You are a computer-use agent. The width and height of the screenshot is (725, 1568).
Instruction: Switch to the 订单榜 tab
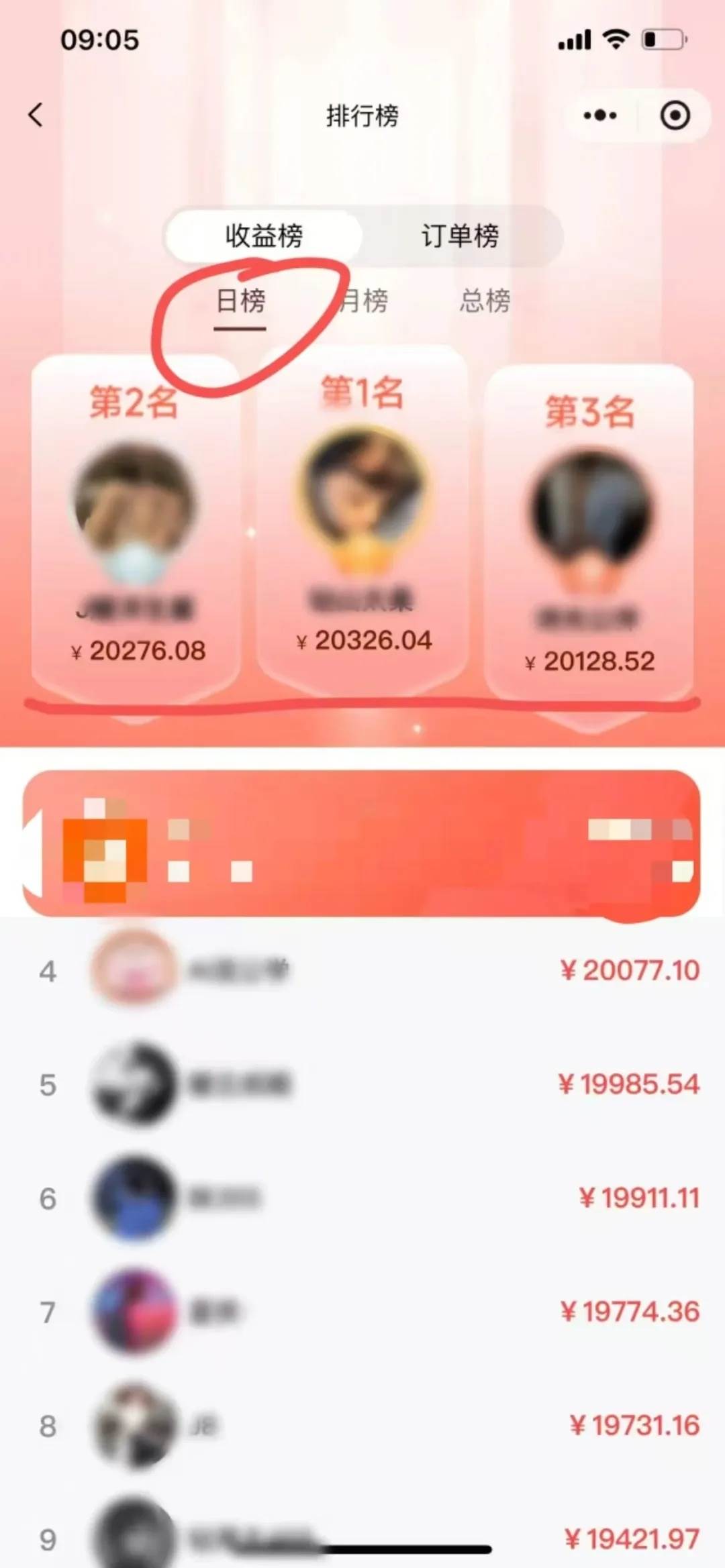(460, 236)
